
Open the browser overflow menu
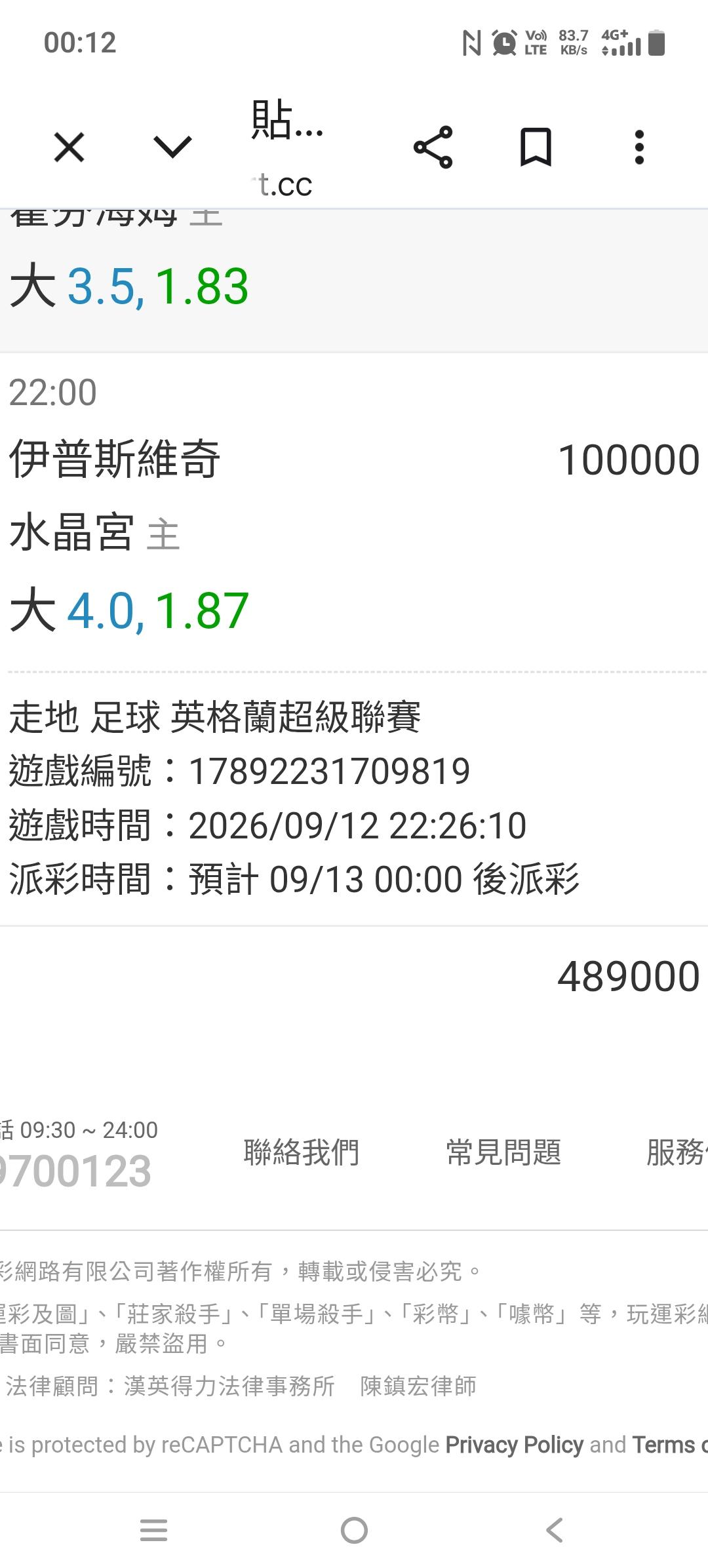639,147
